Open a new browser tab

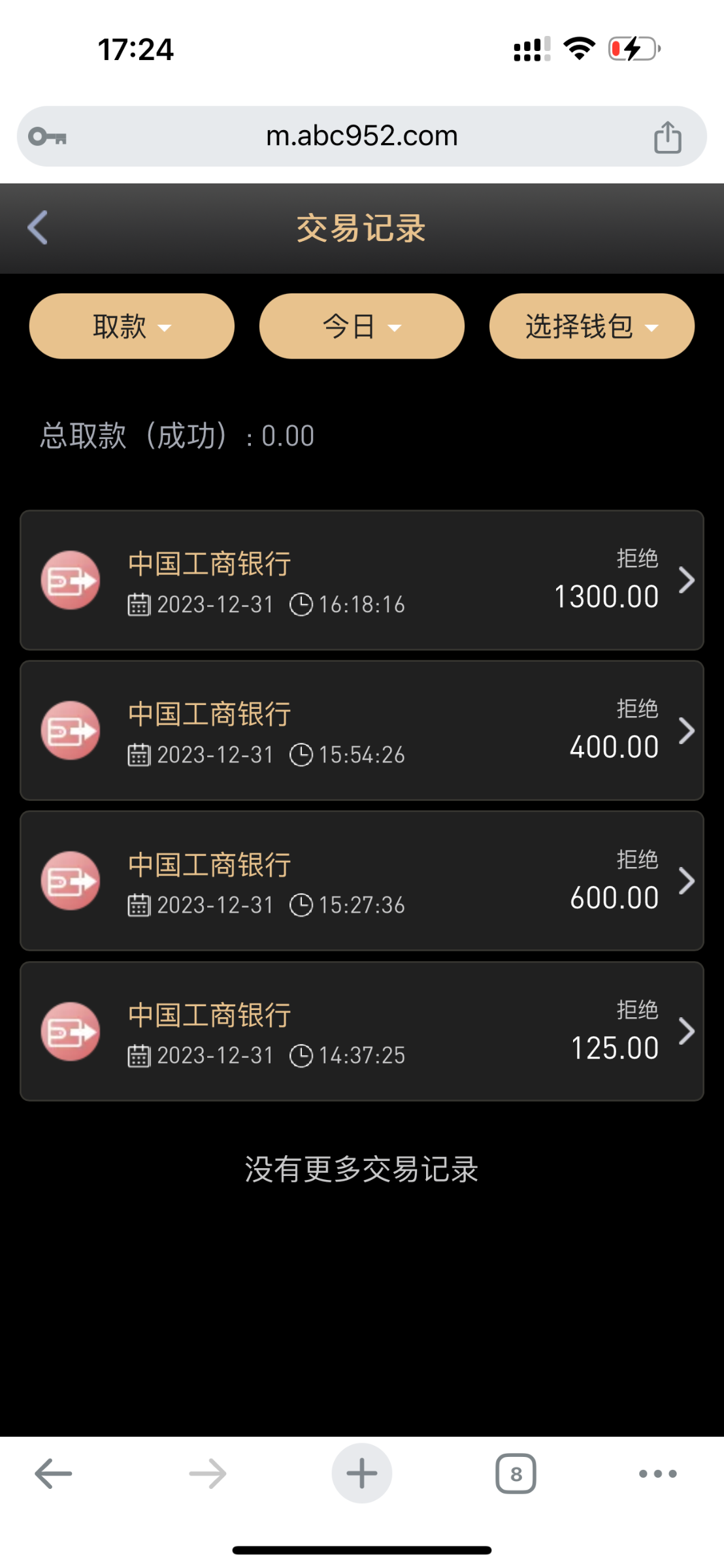coord(361,1473)
